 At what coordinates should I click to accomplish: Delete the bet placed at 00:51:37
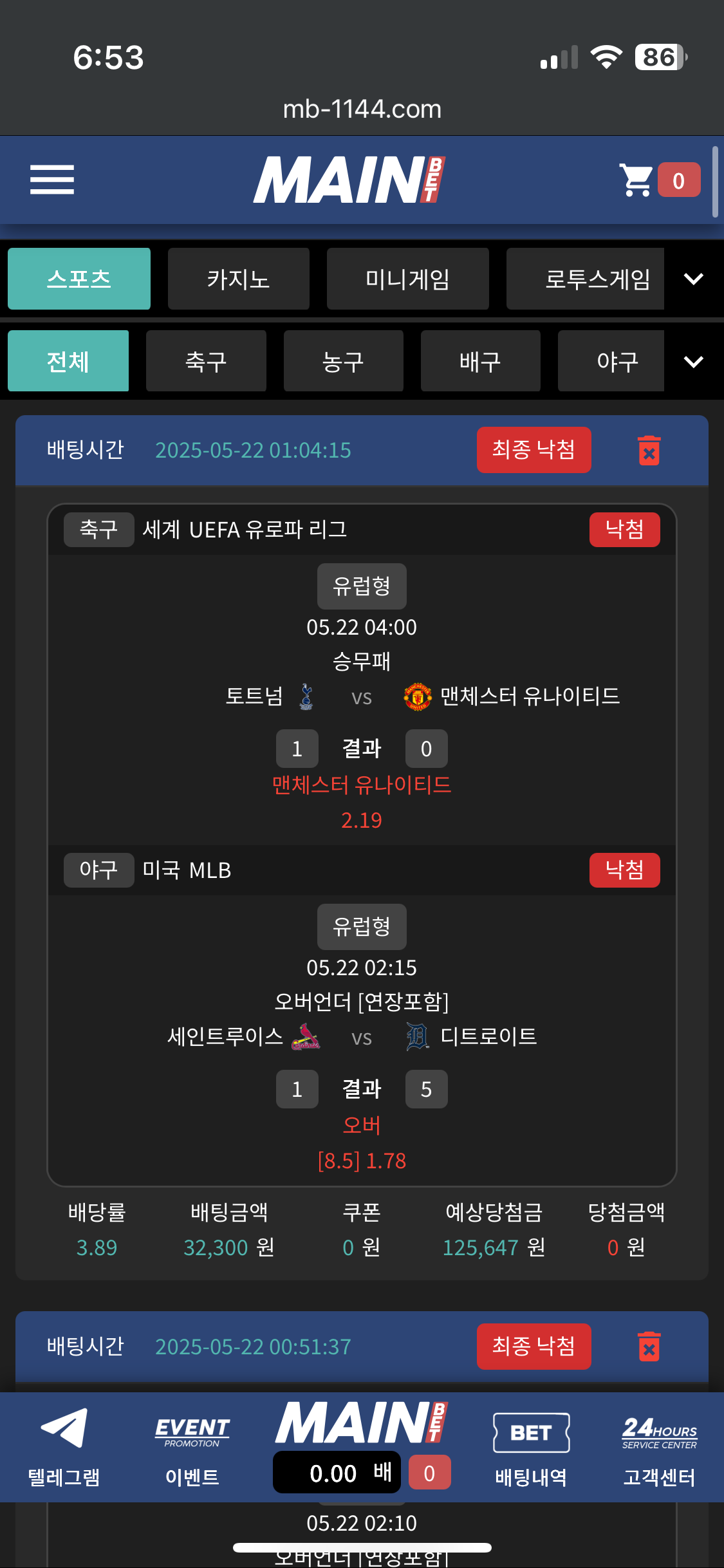649,1347
